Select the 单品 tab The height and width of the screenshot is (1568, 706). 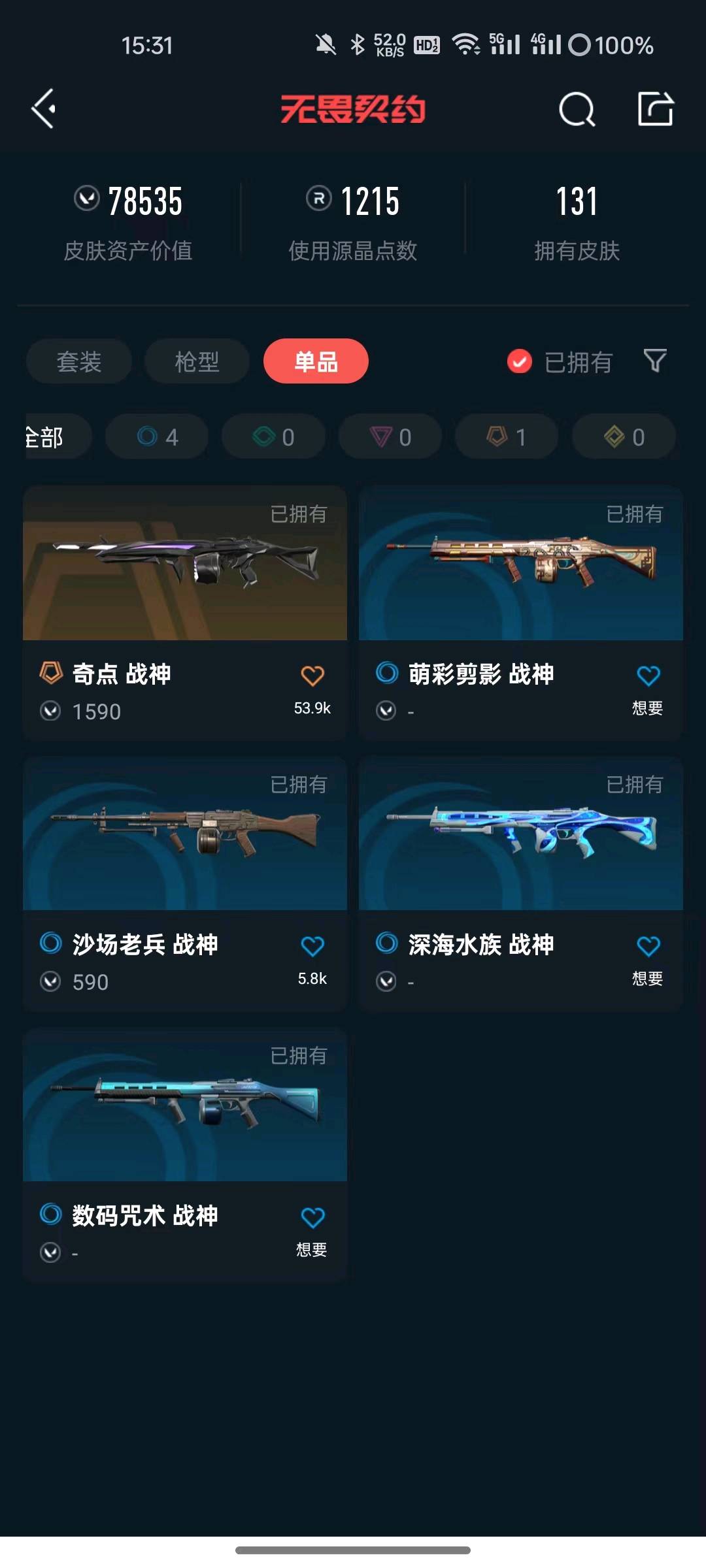coord(316,361)
